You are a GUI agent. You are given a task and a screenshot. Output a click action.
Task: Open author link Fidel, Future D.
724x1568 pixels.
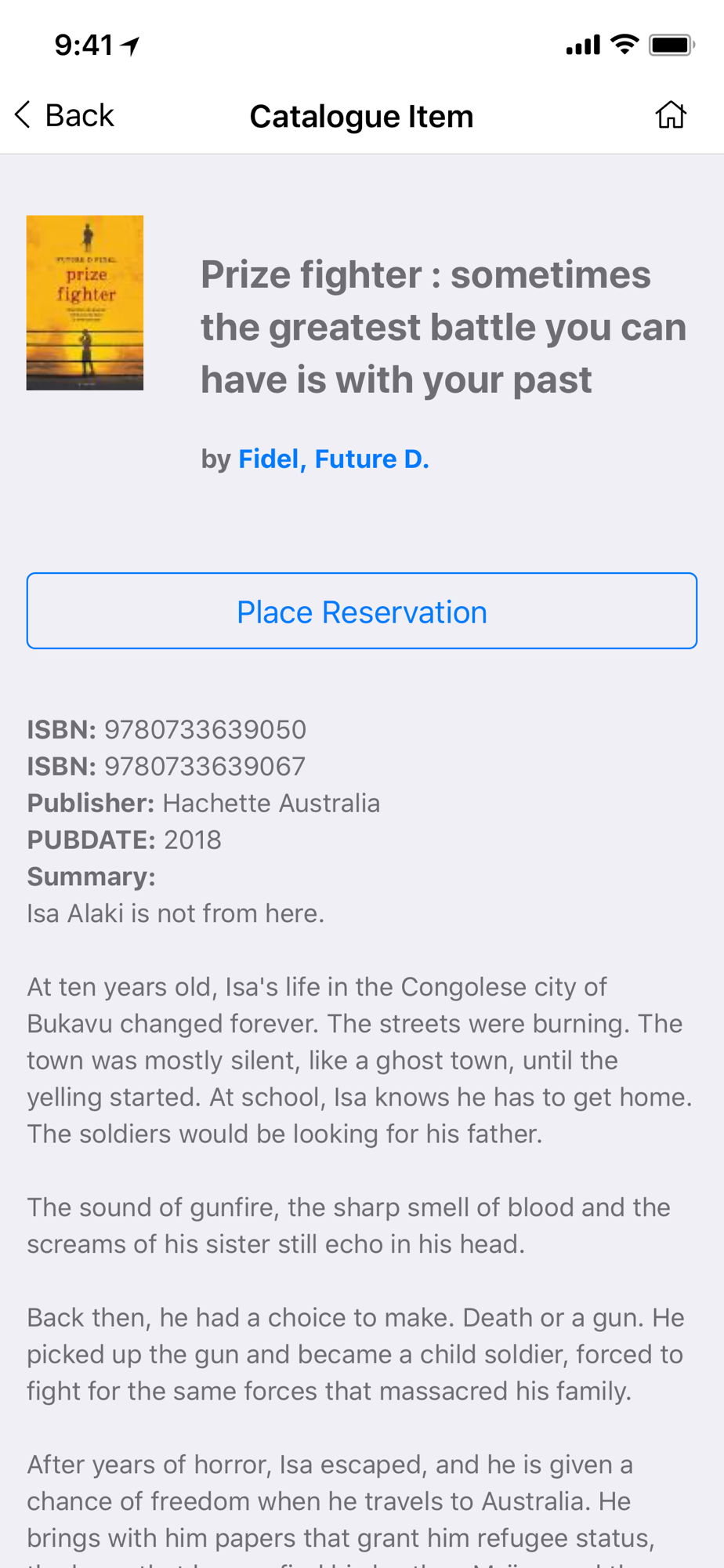(x=333, y=459)
